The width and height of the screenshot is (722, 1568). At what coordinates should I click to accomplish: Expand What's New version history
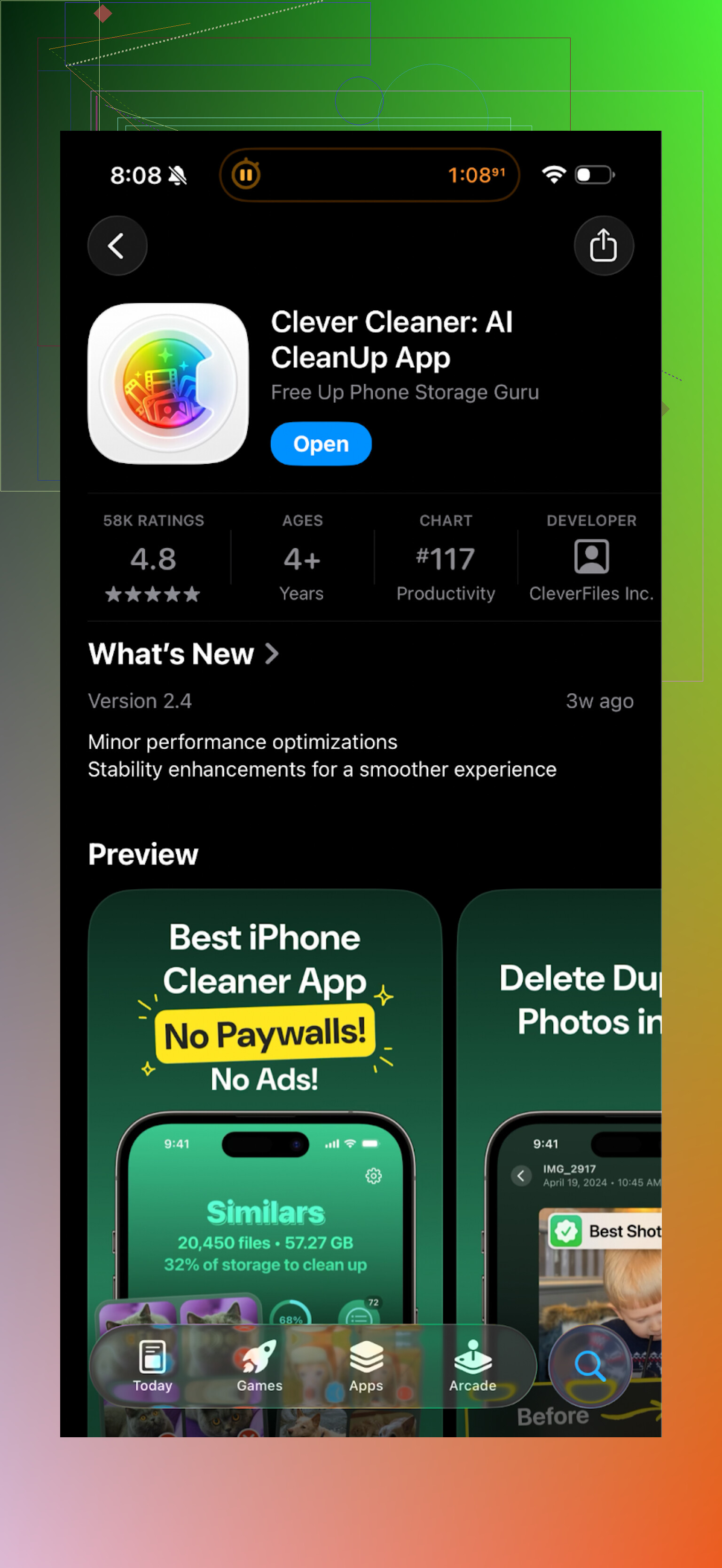[183, 654]
